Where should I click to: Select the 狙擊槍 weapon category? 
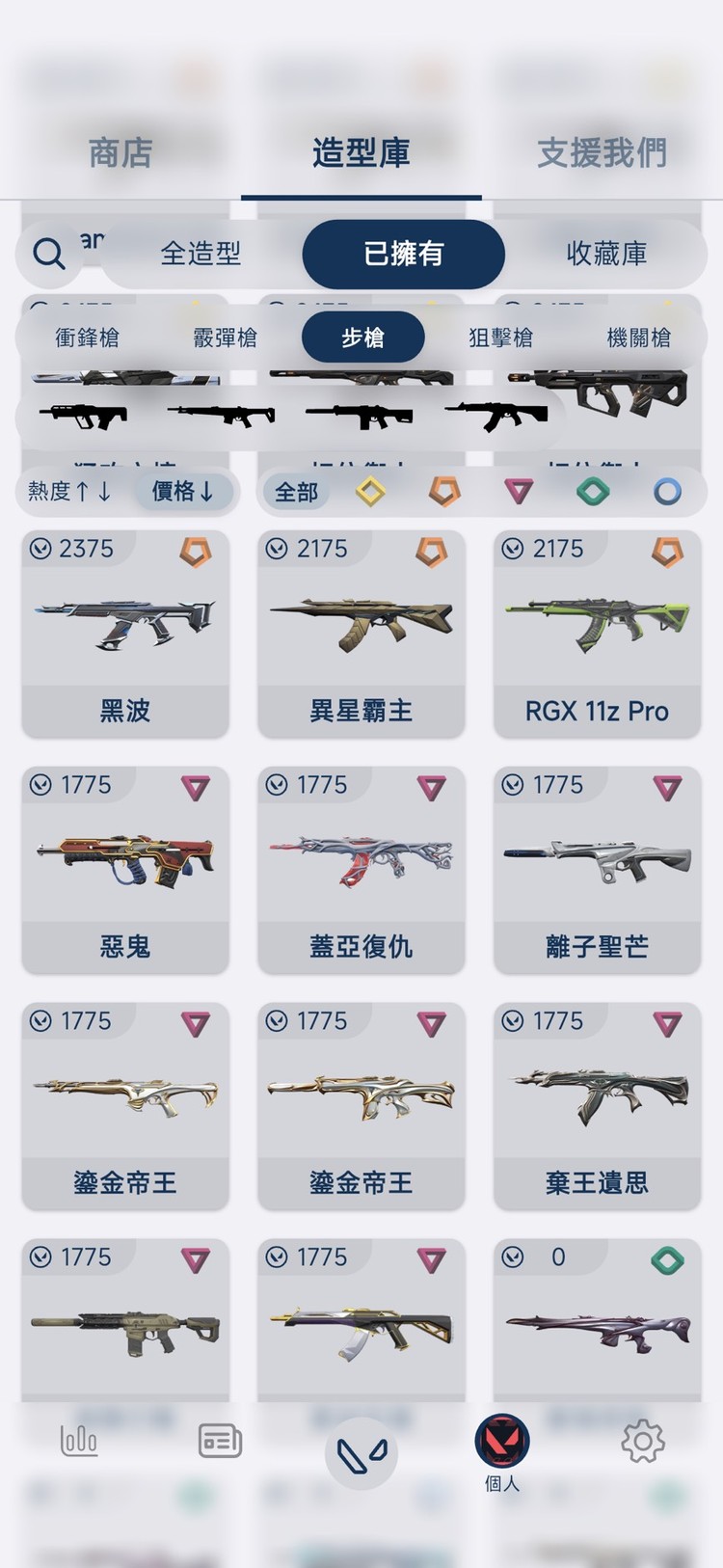(500, 337)
